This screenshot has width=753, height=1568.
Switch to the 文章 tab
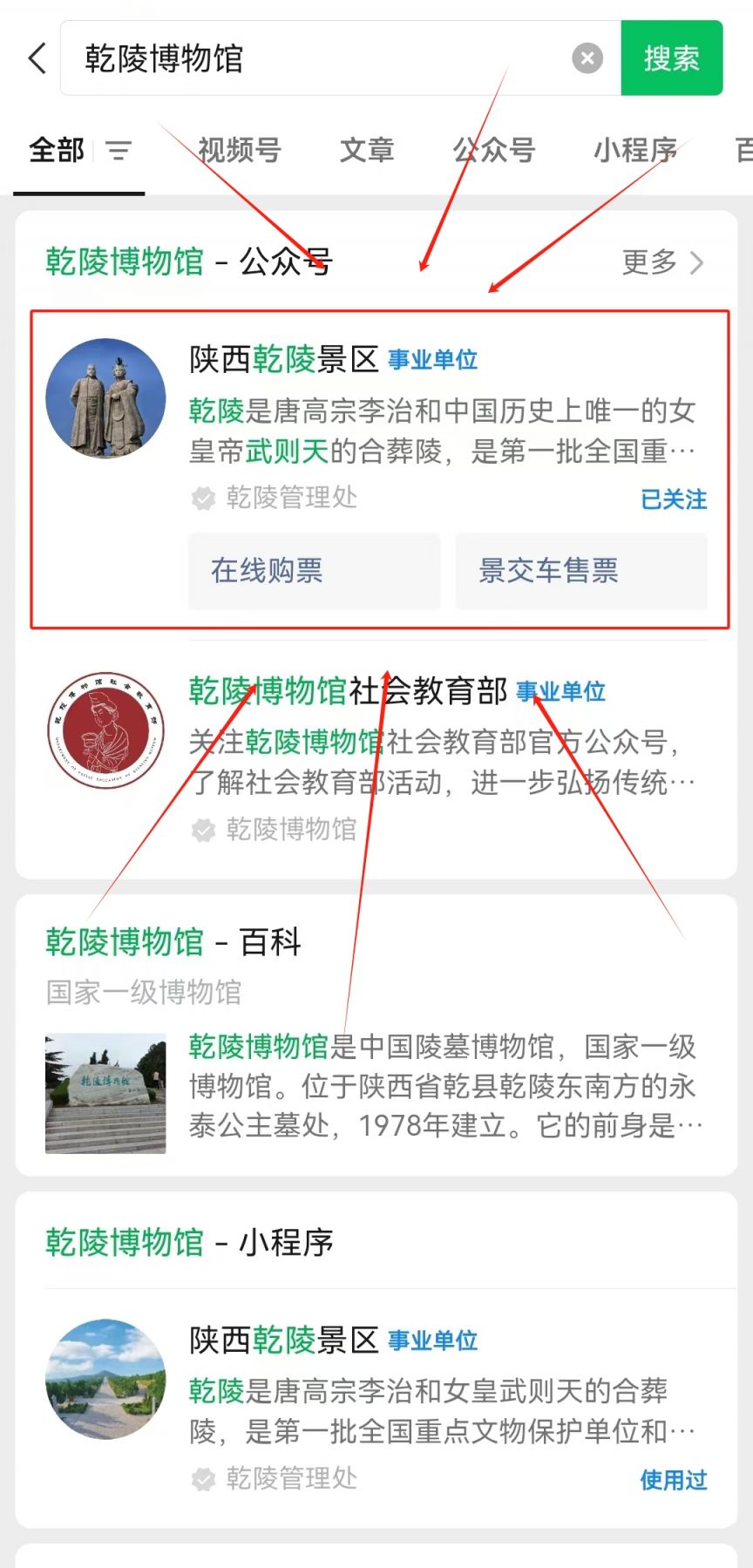[x=367, y=151]
